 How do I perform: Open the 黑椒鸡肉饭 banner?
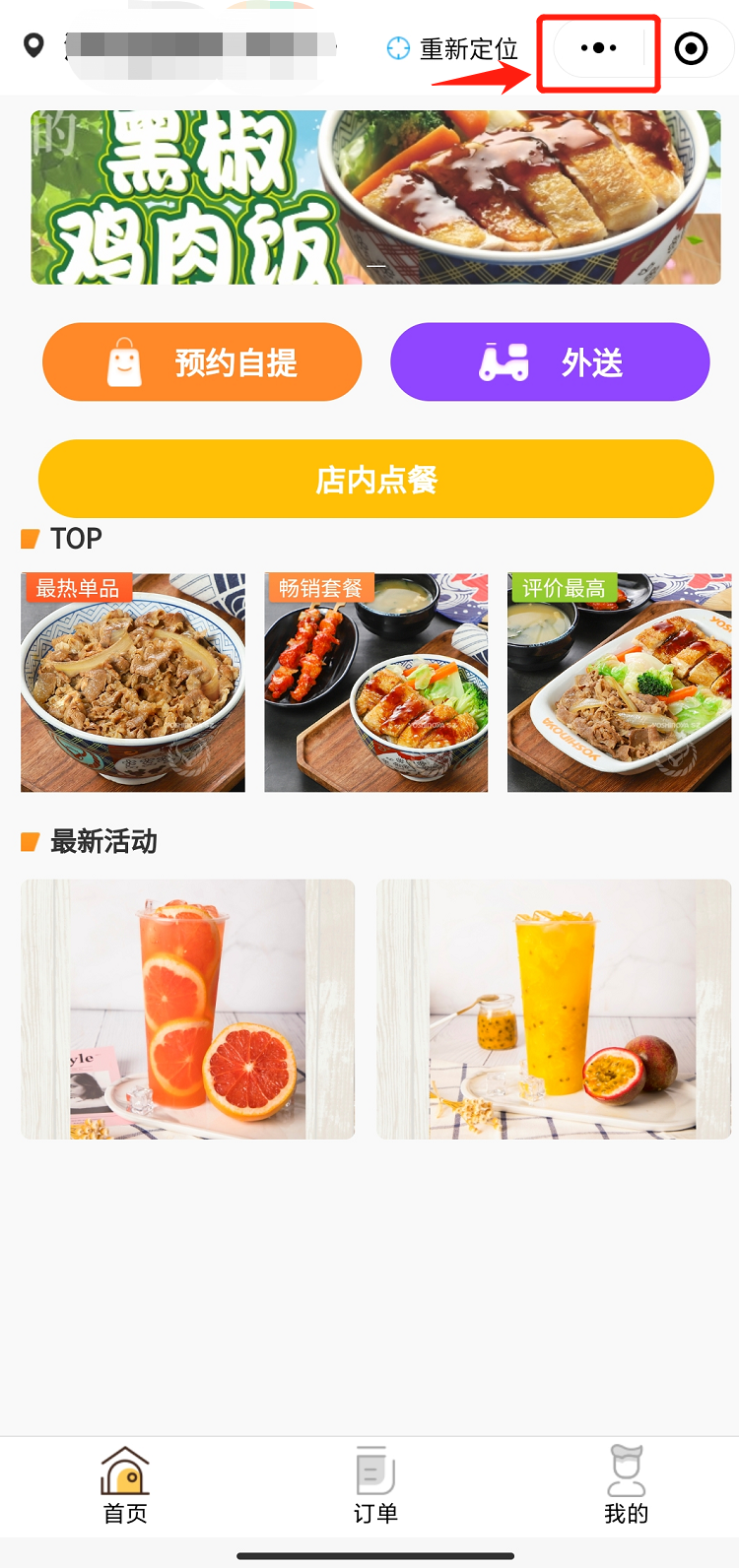click(x=375, y=197)
